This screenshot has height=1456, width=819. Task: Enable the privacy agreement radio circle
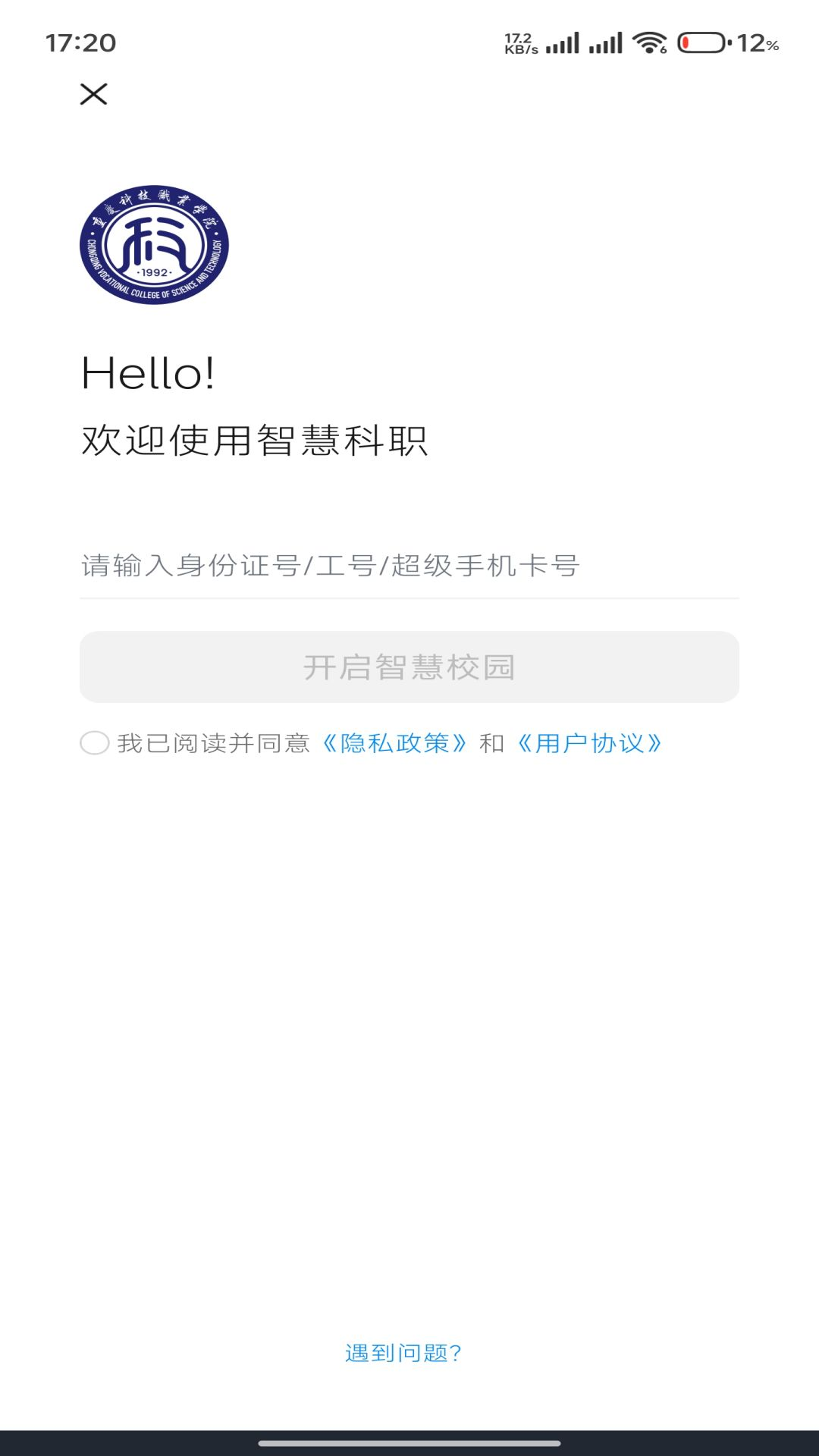click(96, 744)
